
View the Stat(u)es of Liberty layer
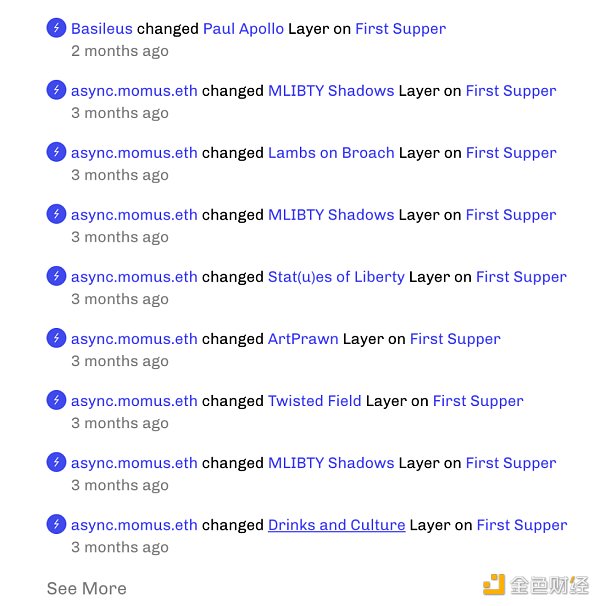point(336,277)
